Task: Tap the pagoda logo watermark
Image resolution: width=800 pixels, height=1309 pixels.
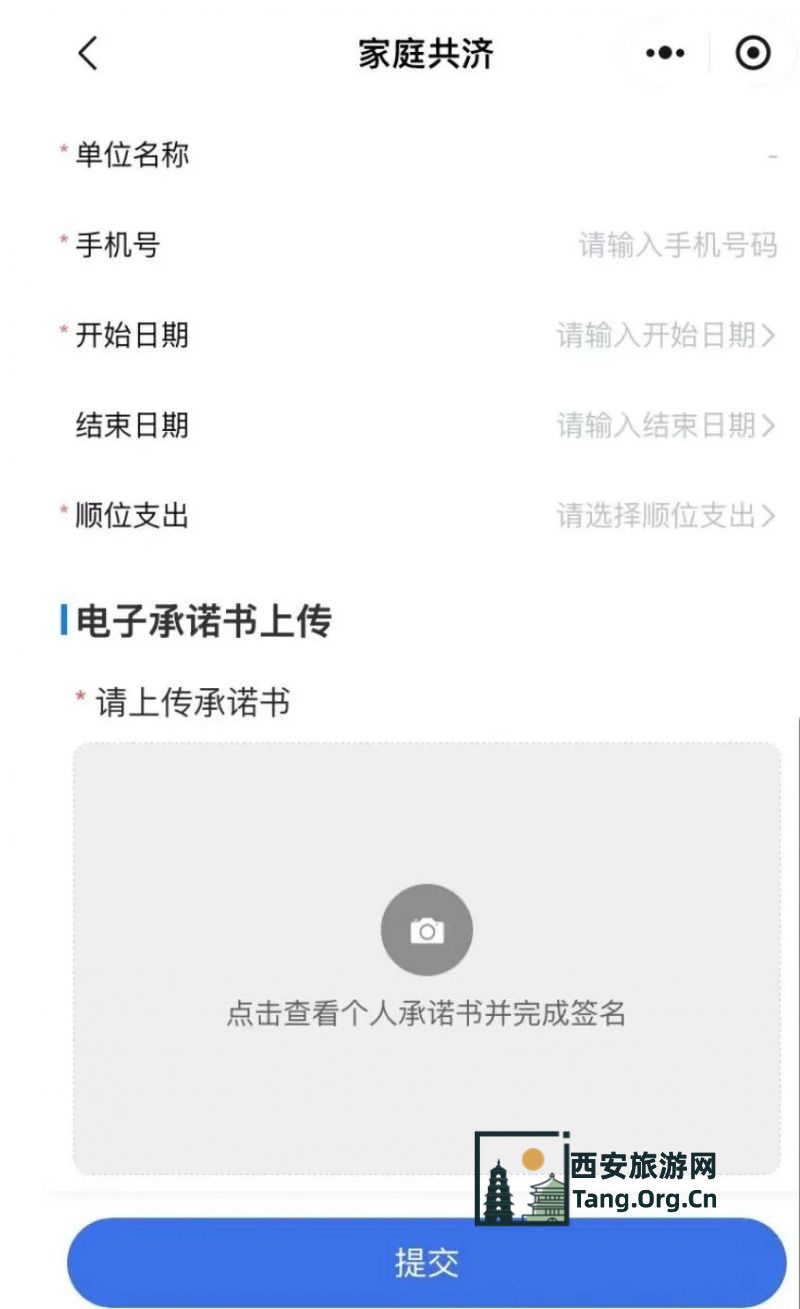Action: coord(520,1180)
